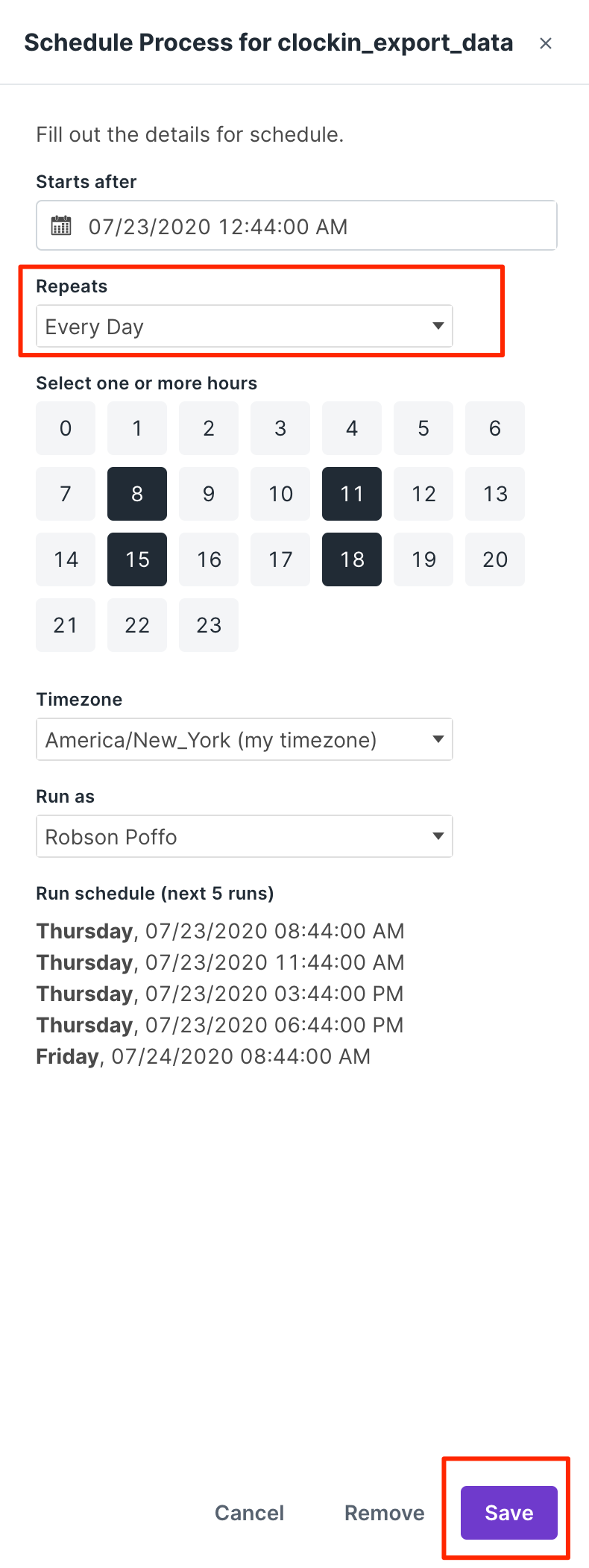589x1568 pixels.
Task: Select hour 3
Action: click(x=280, y=428)
